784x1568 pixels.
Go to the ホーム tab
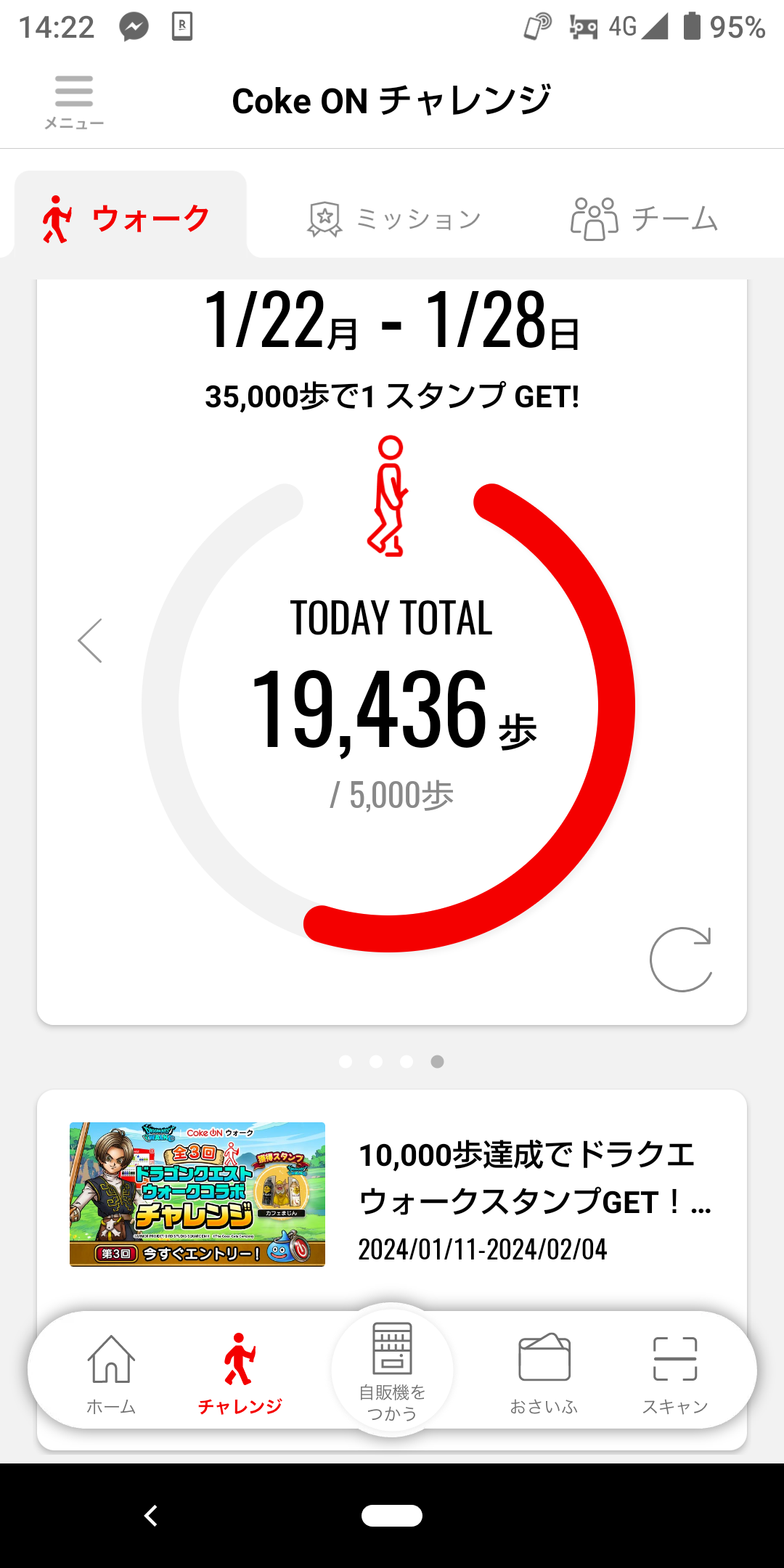point(111,1372)
